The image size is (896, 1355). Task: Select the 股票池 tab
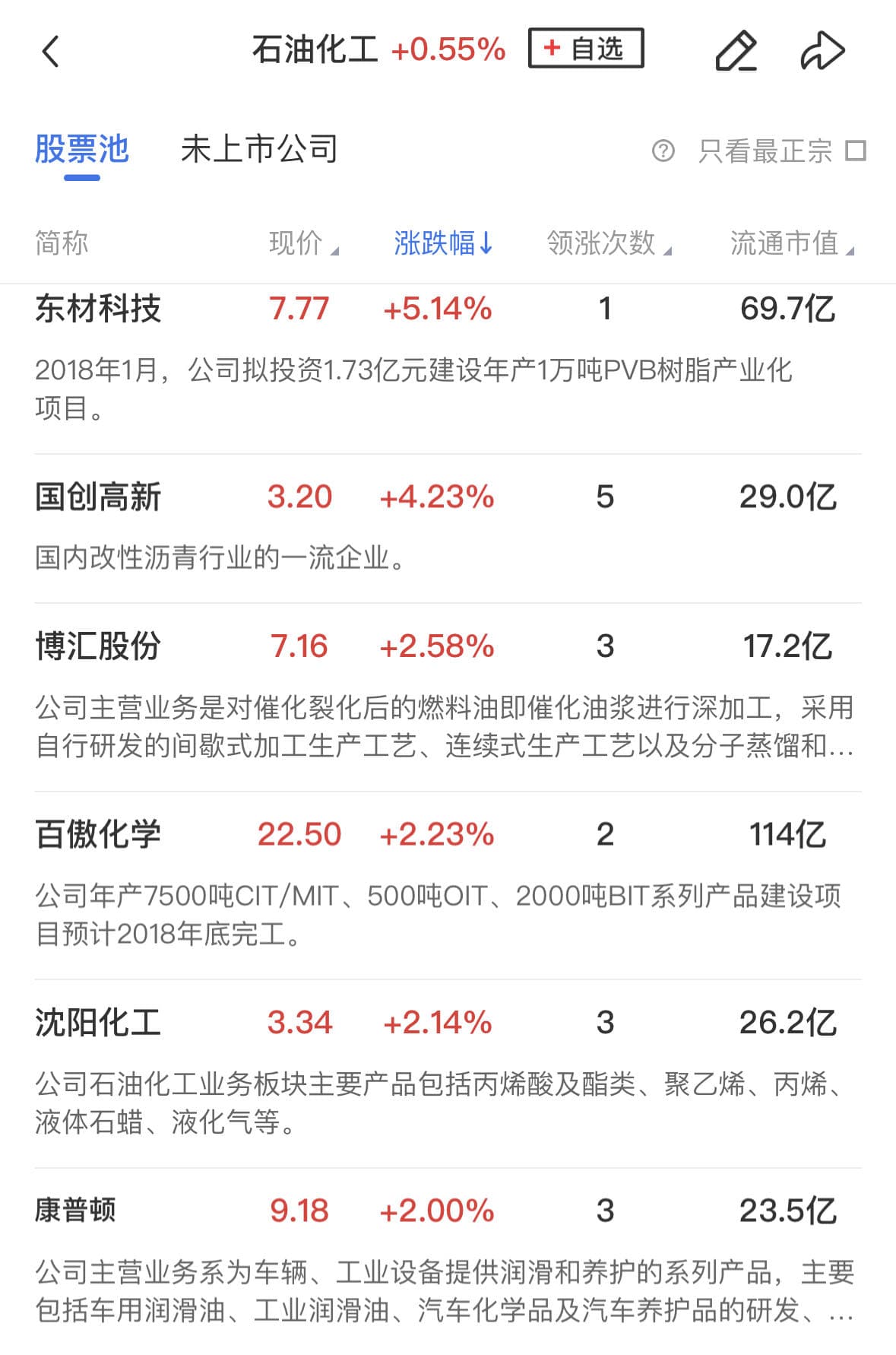(81, 149)
